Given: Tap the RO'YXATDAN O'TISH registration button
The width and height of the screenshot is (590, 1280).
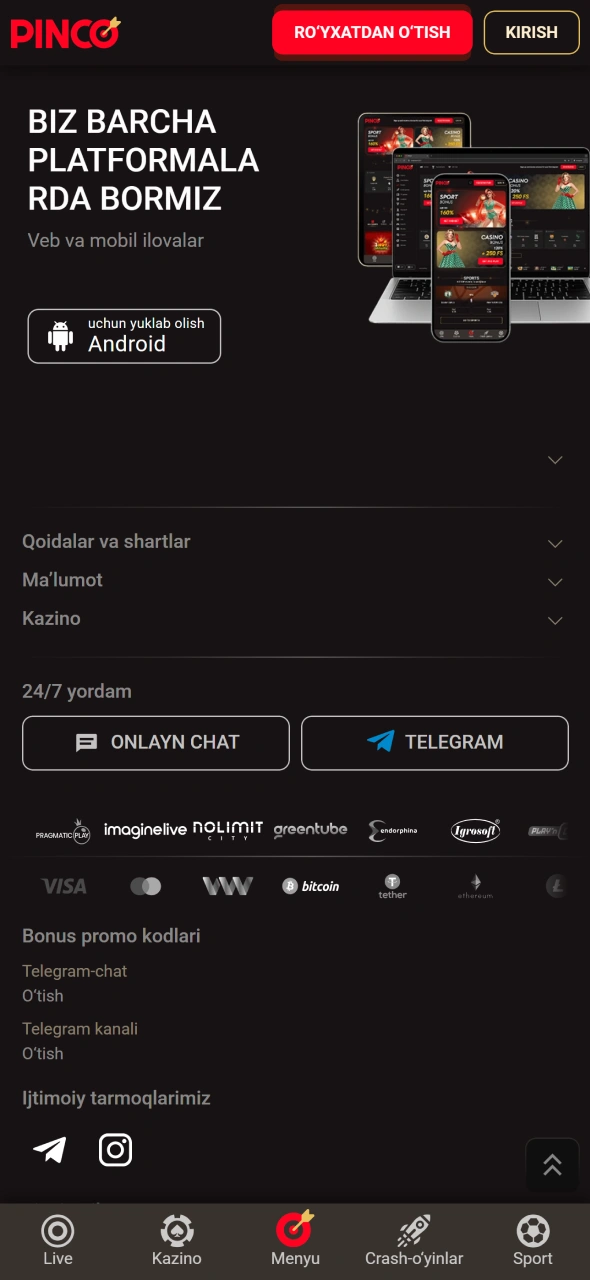Looking at the screenshot, I should (372, 32).
